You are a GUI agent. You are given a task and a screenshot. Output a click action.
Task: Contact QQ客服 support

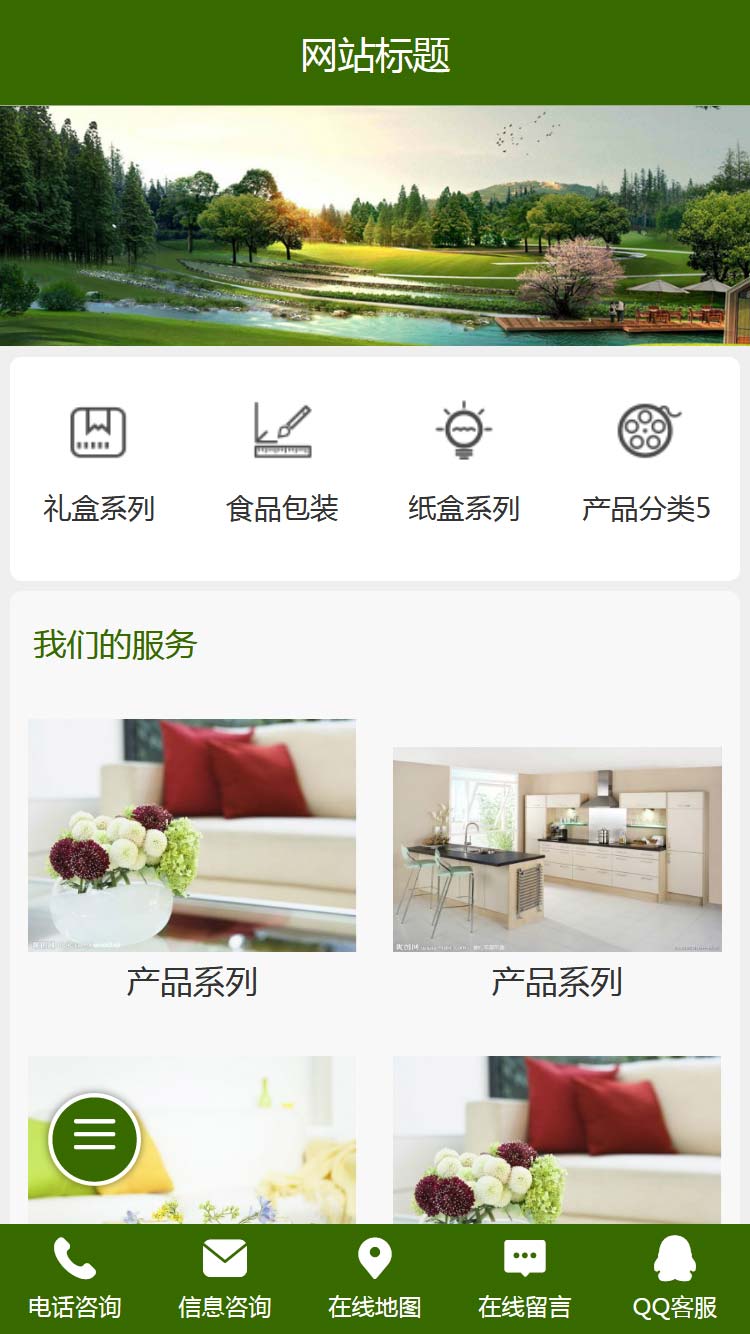point(675,1279)
